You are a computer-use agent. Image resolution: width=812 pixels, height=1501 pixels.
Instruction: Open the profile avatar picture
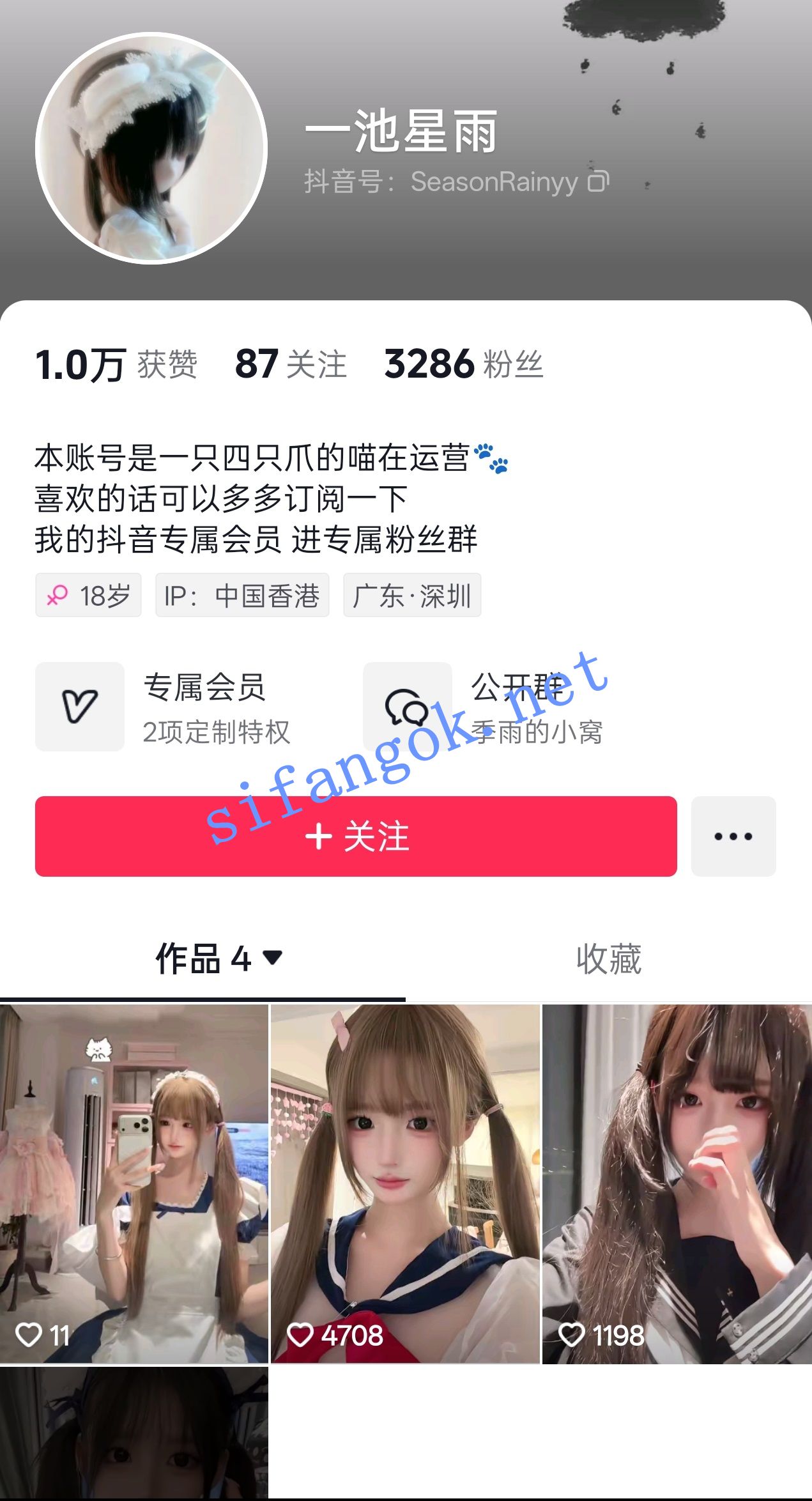click(151, 148)
